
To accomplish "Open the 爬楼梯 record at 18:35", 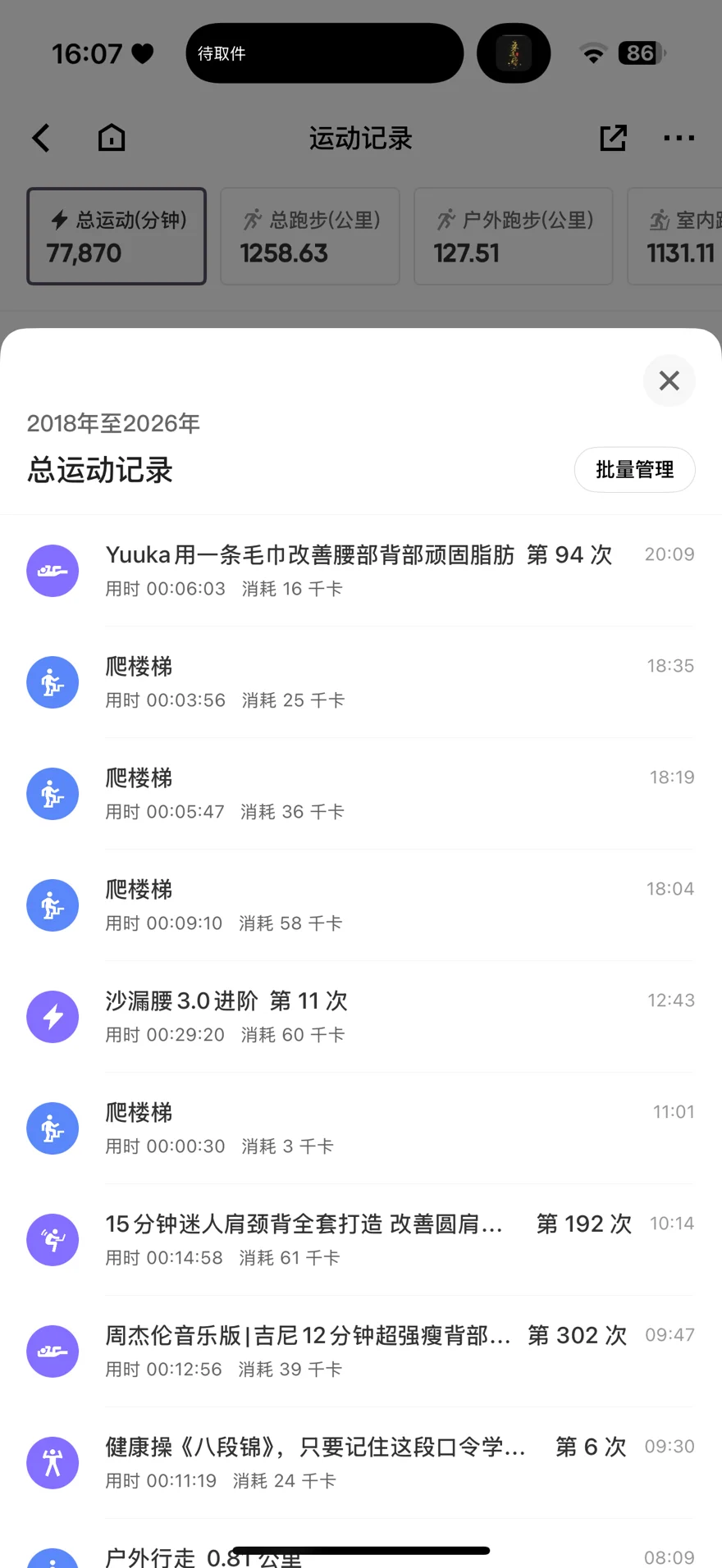I will [359, 682].
